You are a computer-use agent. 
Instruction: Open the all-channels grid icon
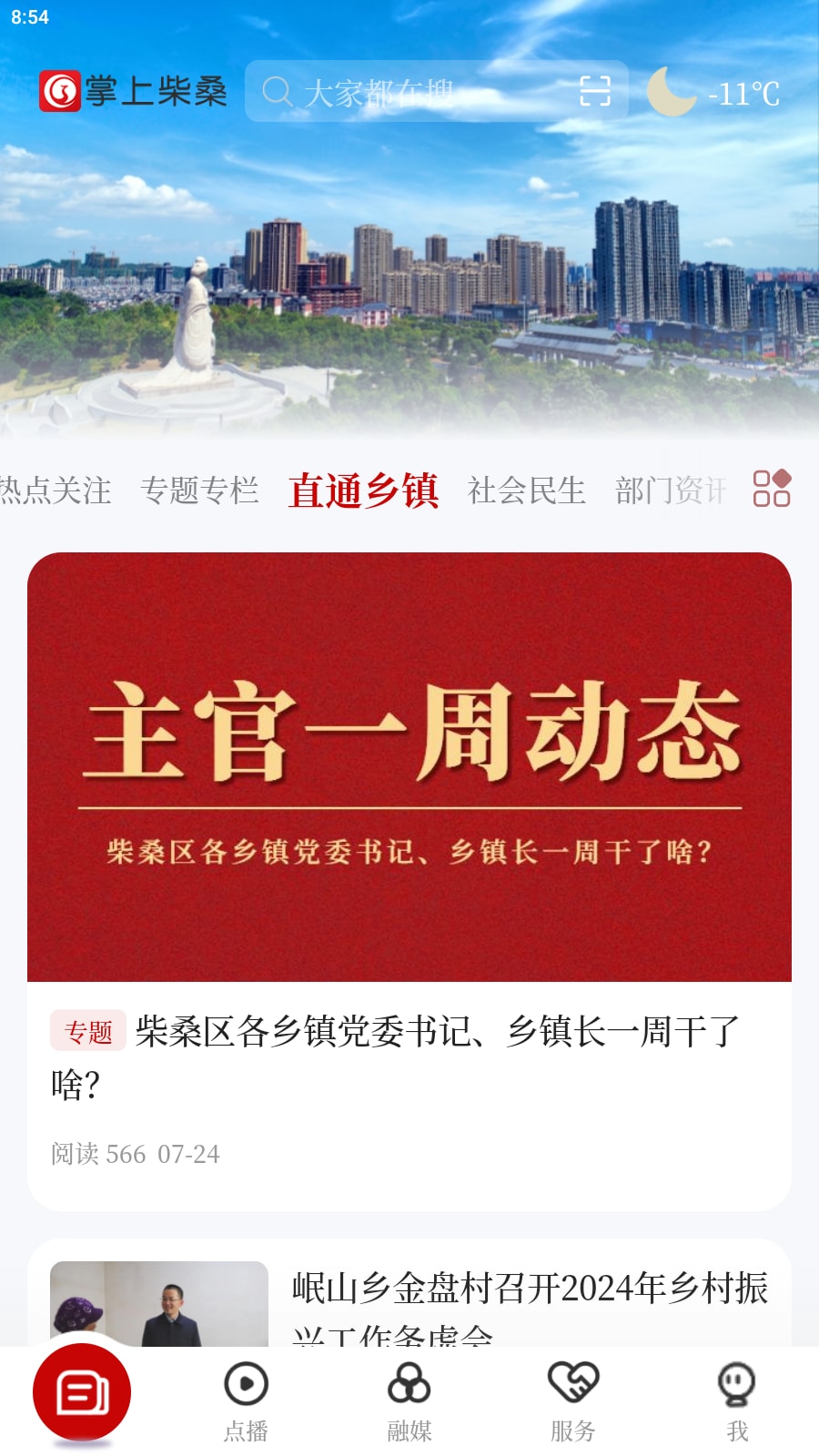point(772,489)
